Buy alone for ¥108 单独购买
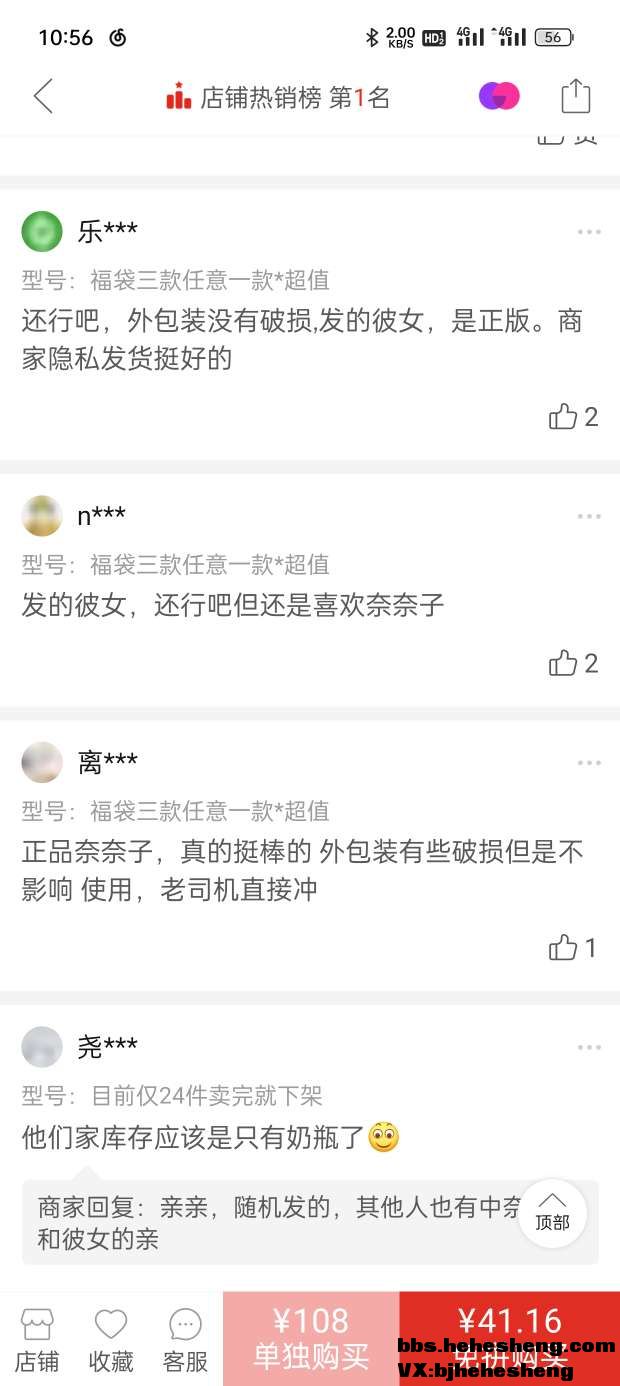 coord(311,1338)
